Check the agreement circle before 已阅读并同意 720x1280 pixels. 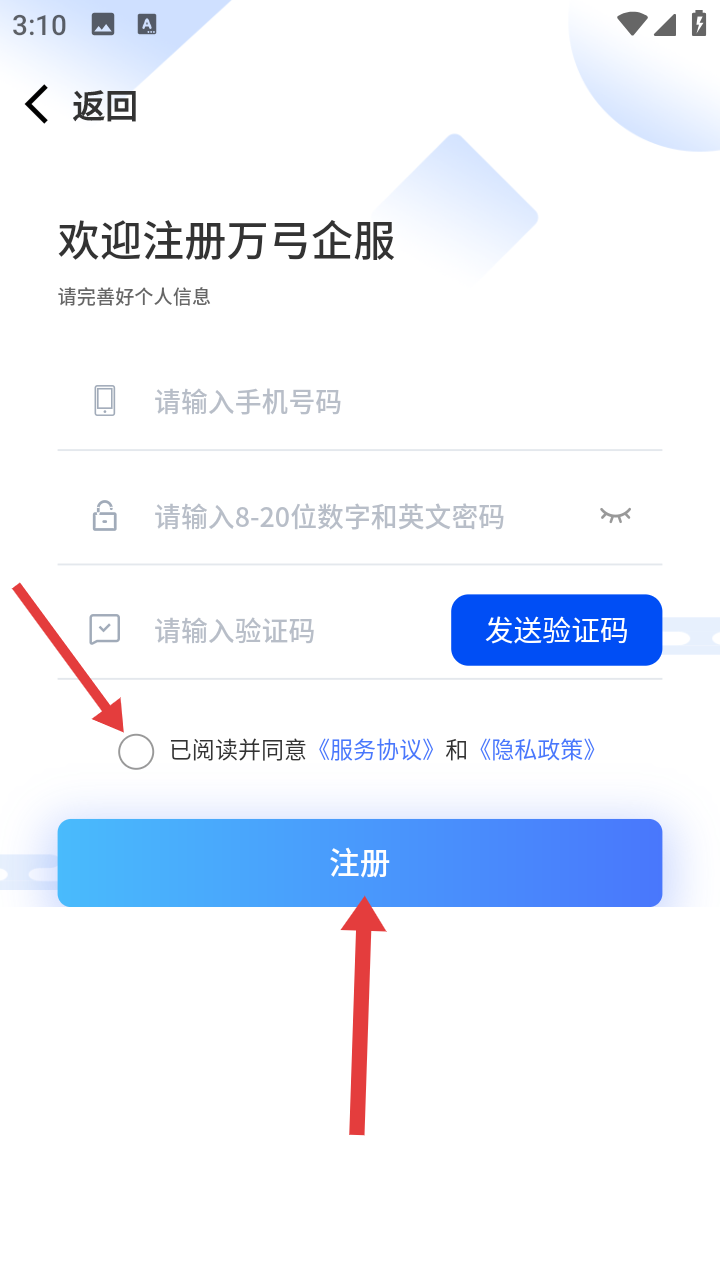click(x=136, y=751)
